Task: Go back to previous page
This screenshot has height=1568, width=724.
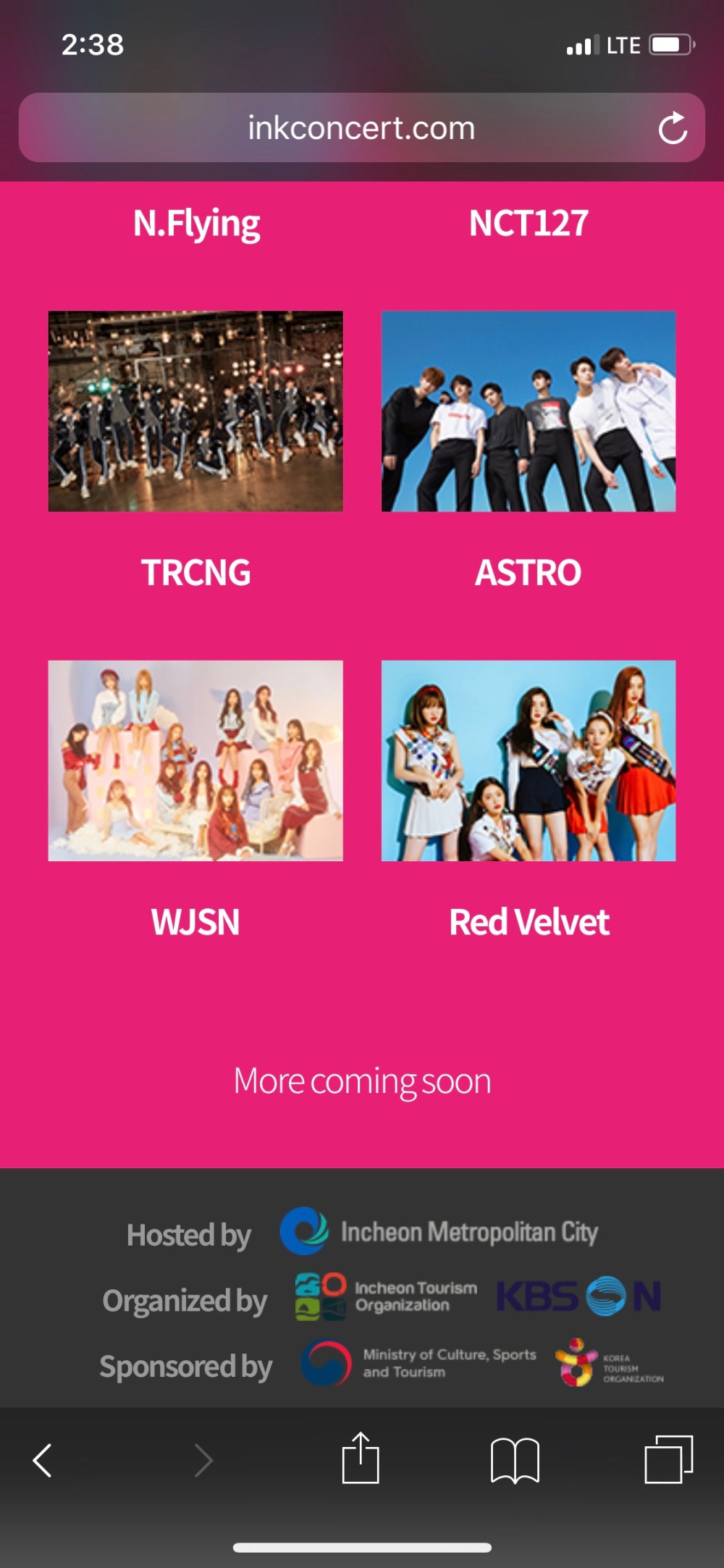Action: [x=43, y=1459]
